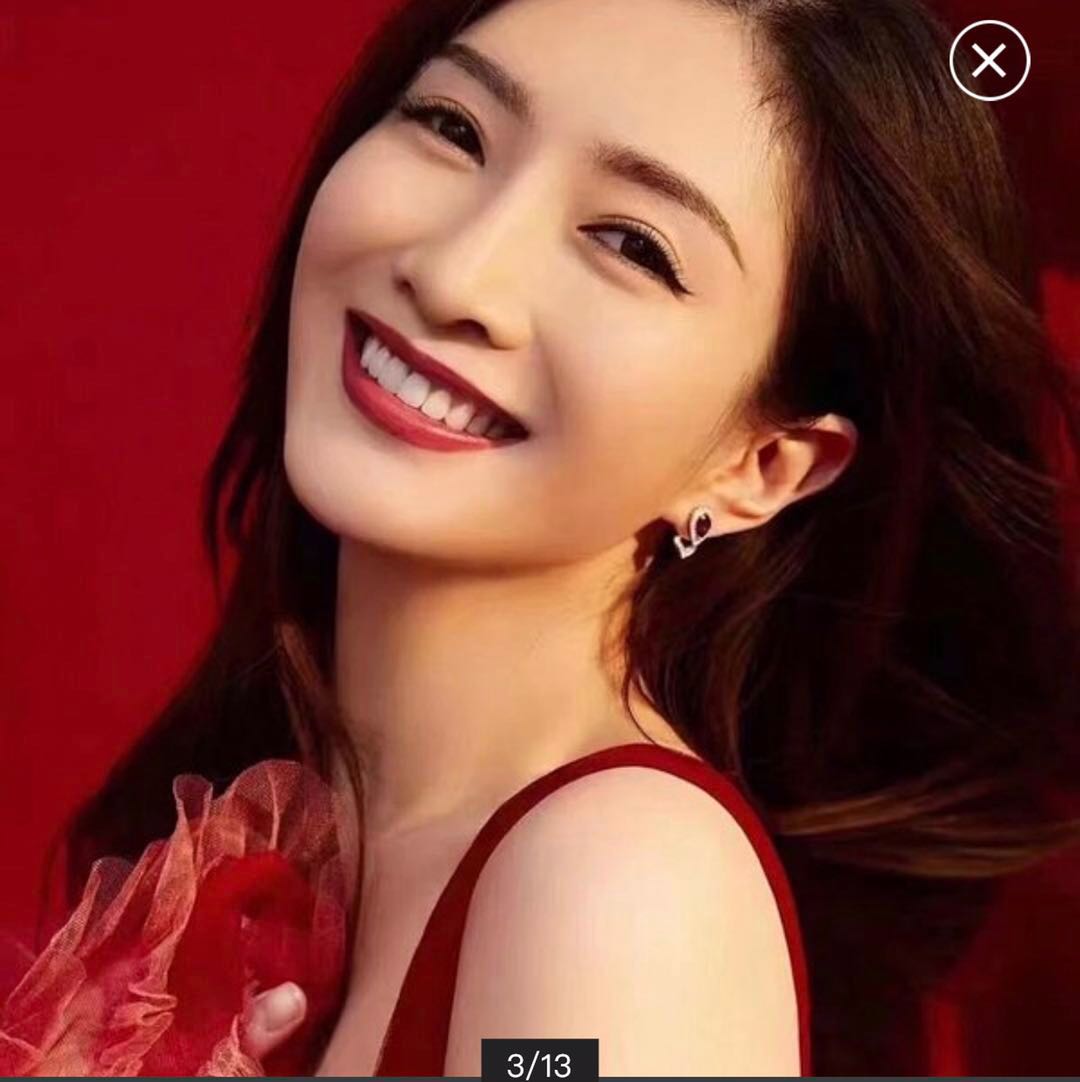Close the full-screen photo viewer
Image resolution: width=1080 pixels, height=1082 pixels.
click(989, 61)
